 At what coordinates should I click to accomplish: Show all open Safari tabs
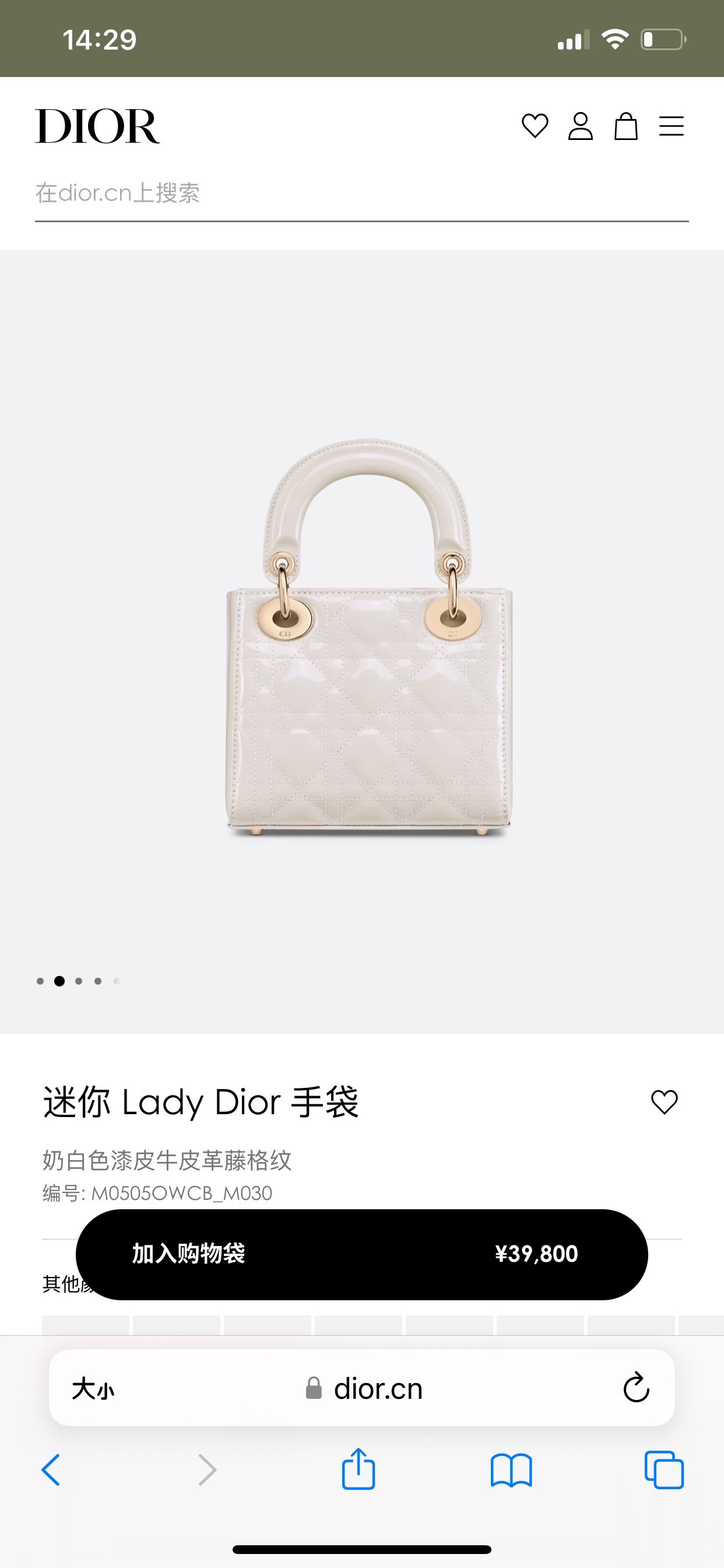pyautogui.click(x=664, y=1470)
